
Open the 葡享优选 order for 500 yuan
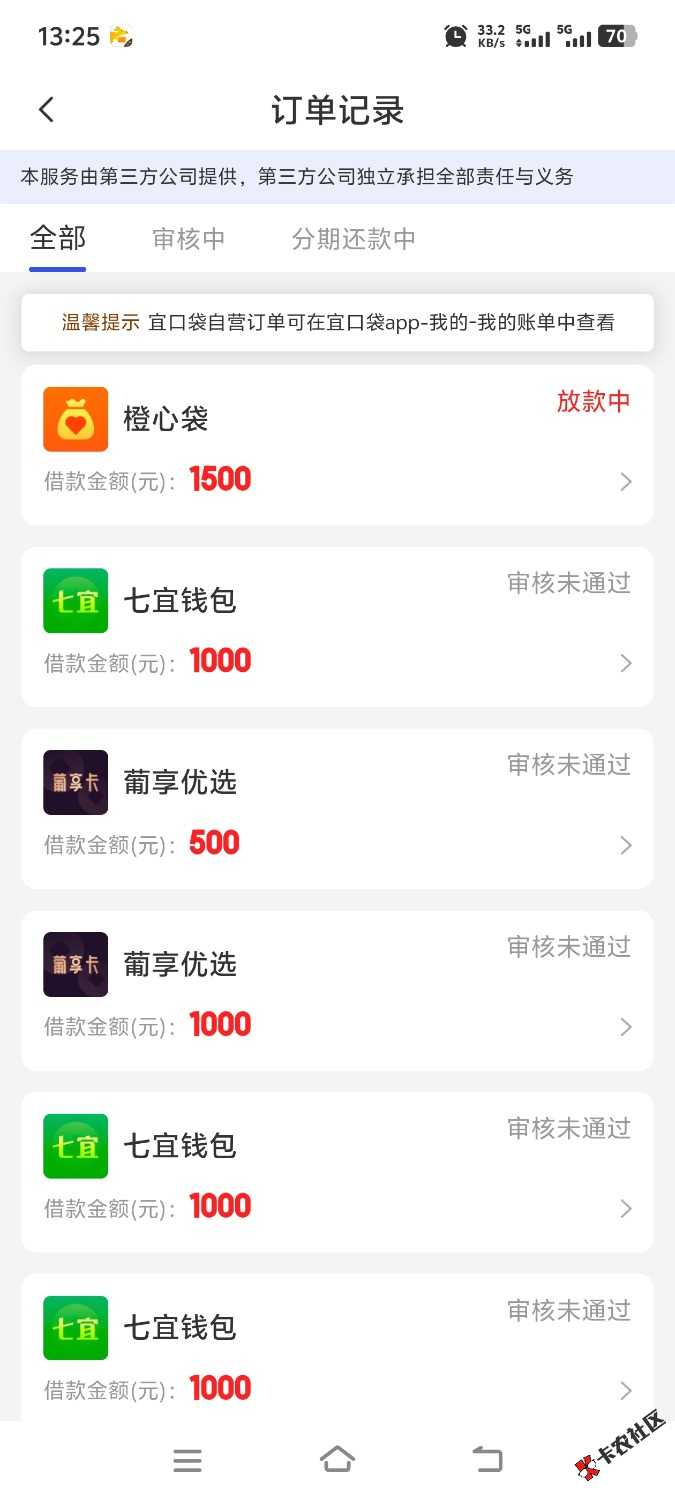337,808
